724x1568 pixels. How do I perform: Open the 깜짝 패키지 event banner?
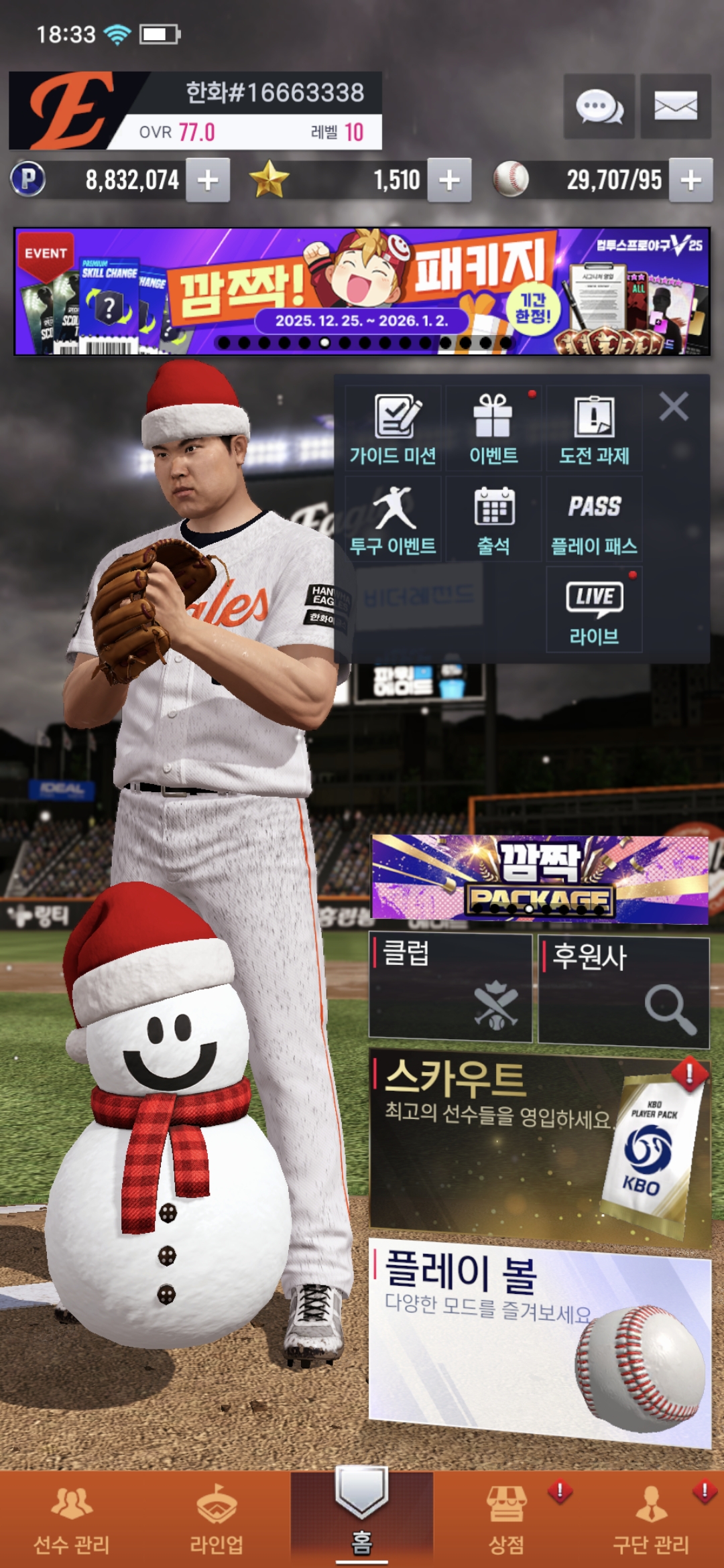(x=362, y=291)
